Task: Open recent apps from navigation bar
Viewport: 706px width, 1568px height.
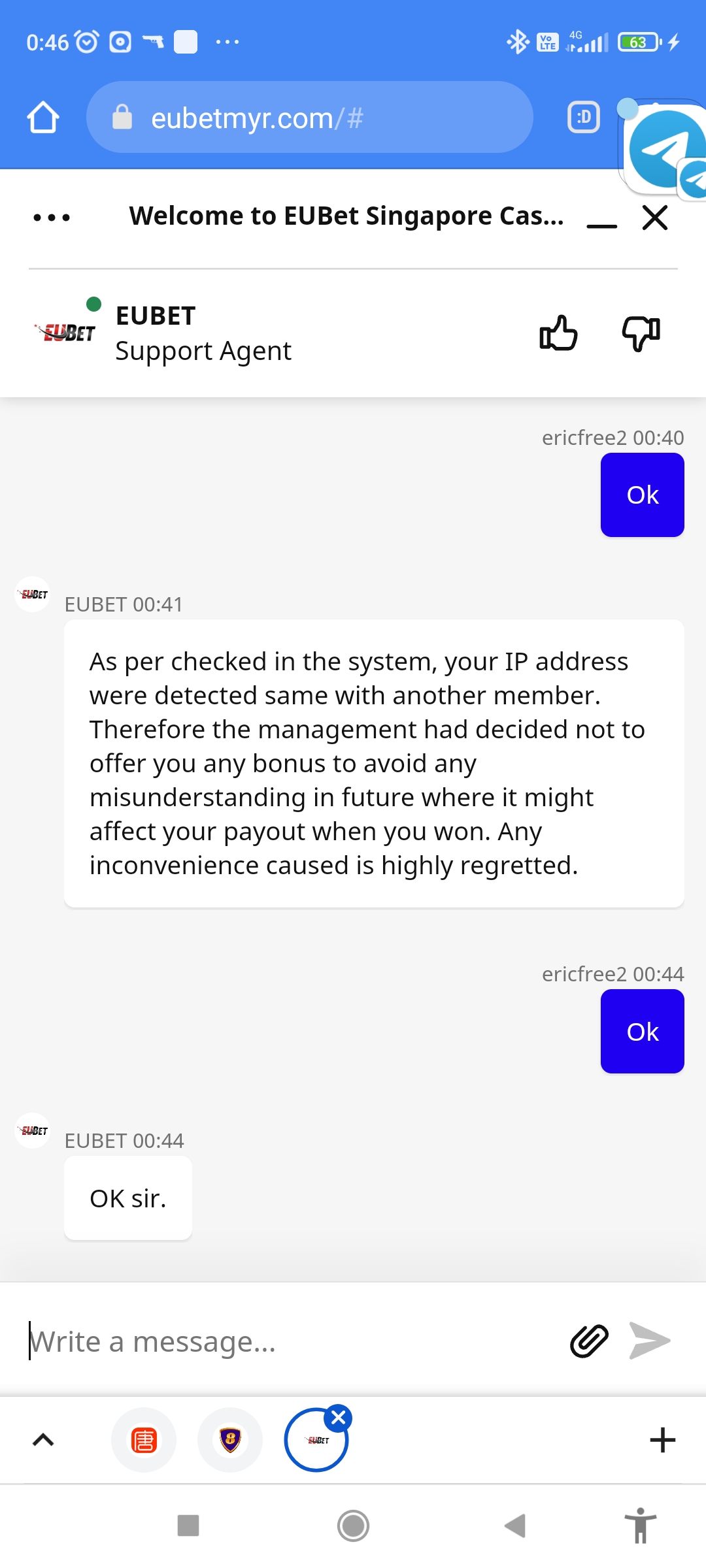Action: [x=188, y=1526]
